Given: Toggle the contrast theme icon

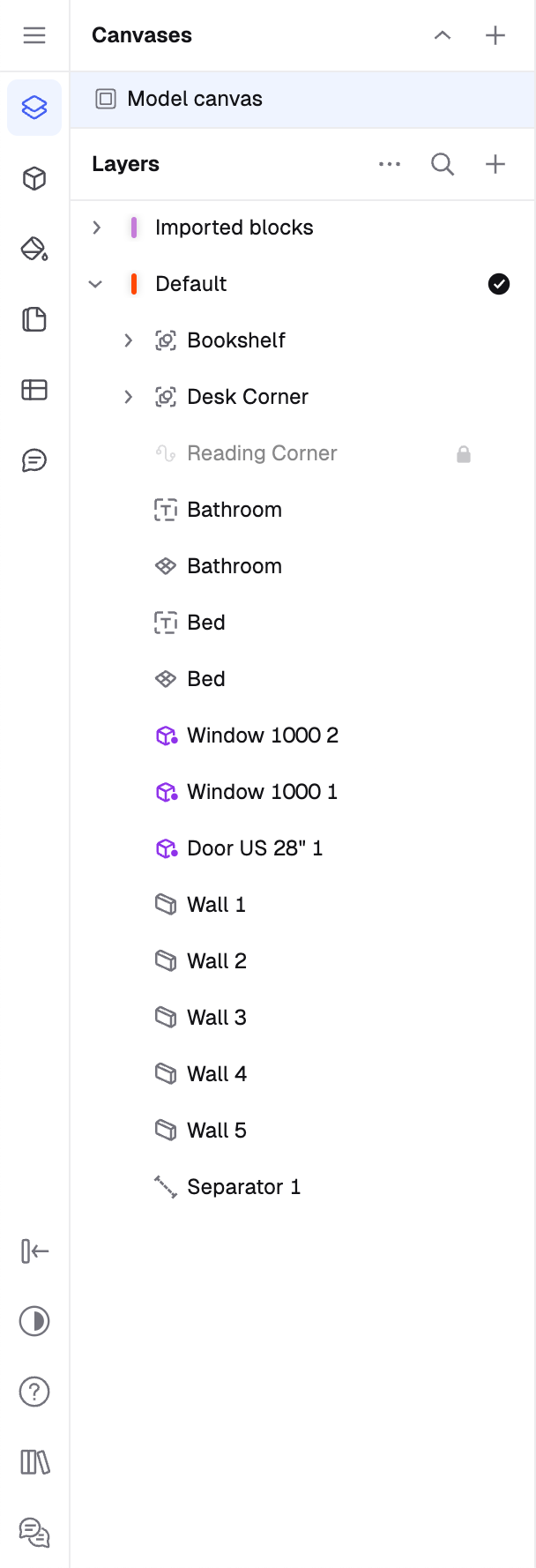Looking at the screenshot, I should point(34,1321).
